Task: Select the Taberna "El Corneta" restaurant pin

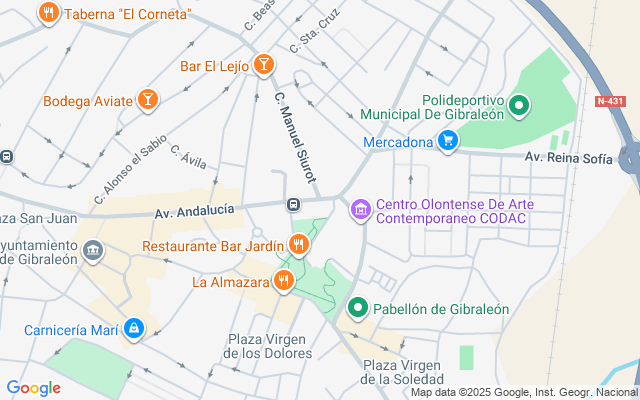Action: (48, 14)
